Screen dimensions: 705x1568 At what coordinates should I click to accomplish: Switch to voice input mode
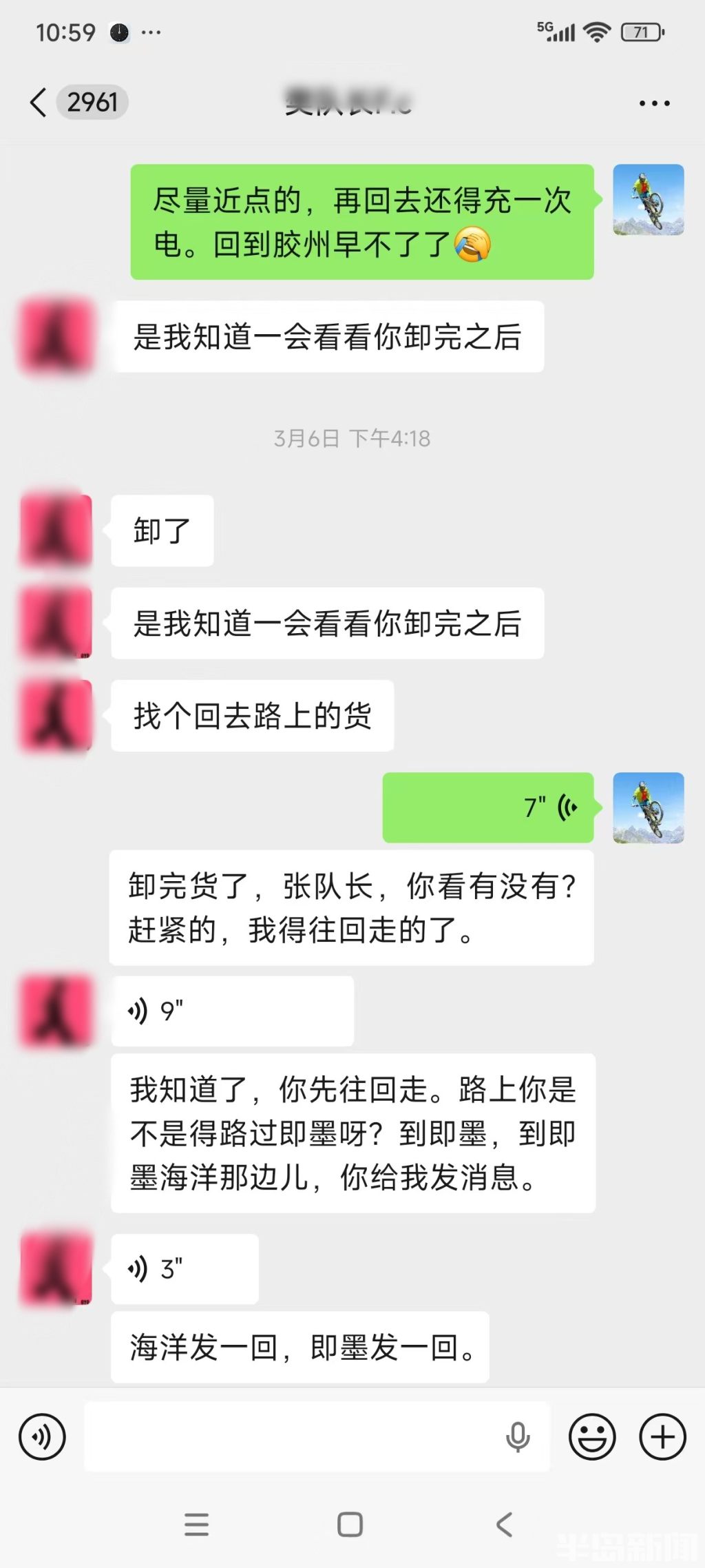pyautogui.click(x=42, y=1437)
